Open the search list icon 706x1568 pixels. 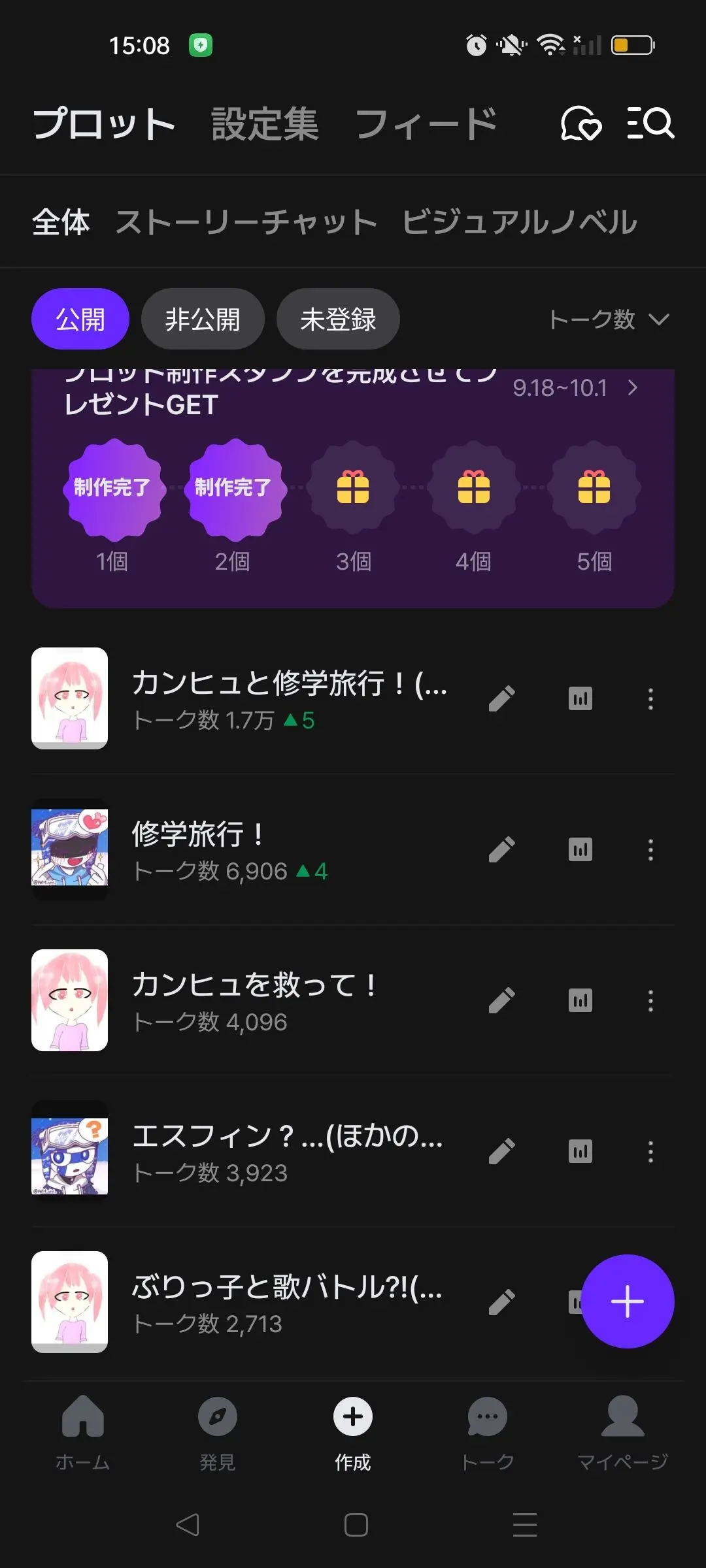tap(650, 123)
